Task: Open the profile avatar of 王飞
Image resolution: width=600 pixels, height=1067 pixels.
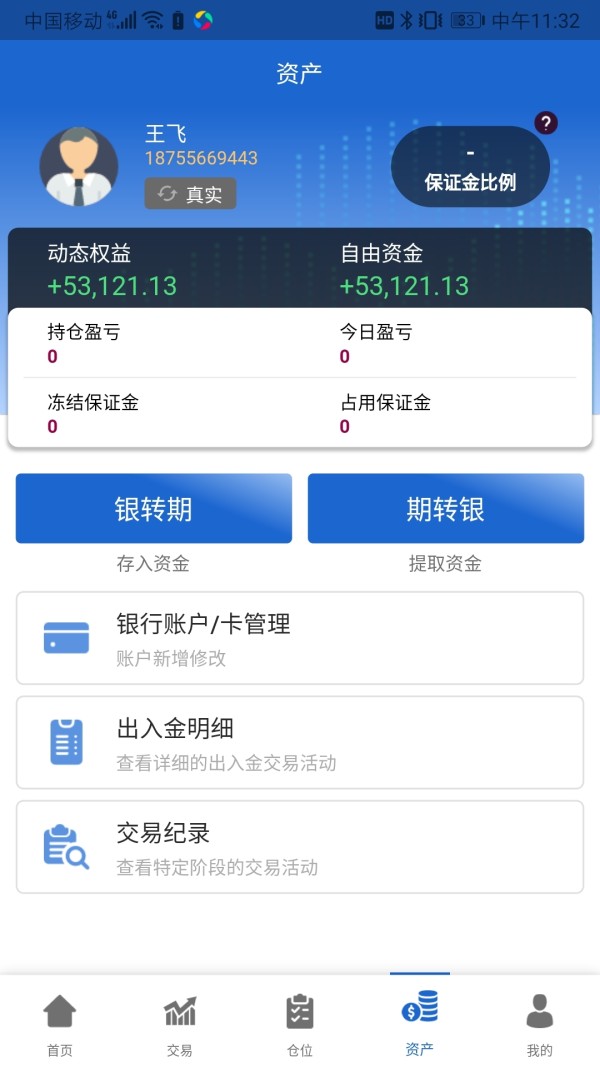Action: point(79,167)
